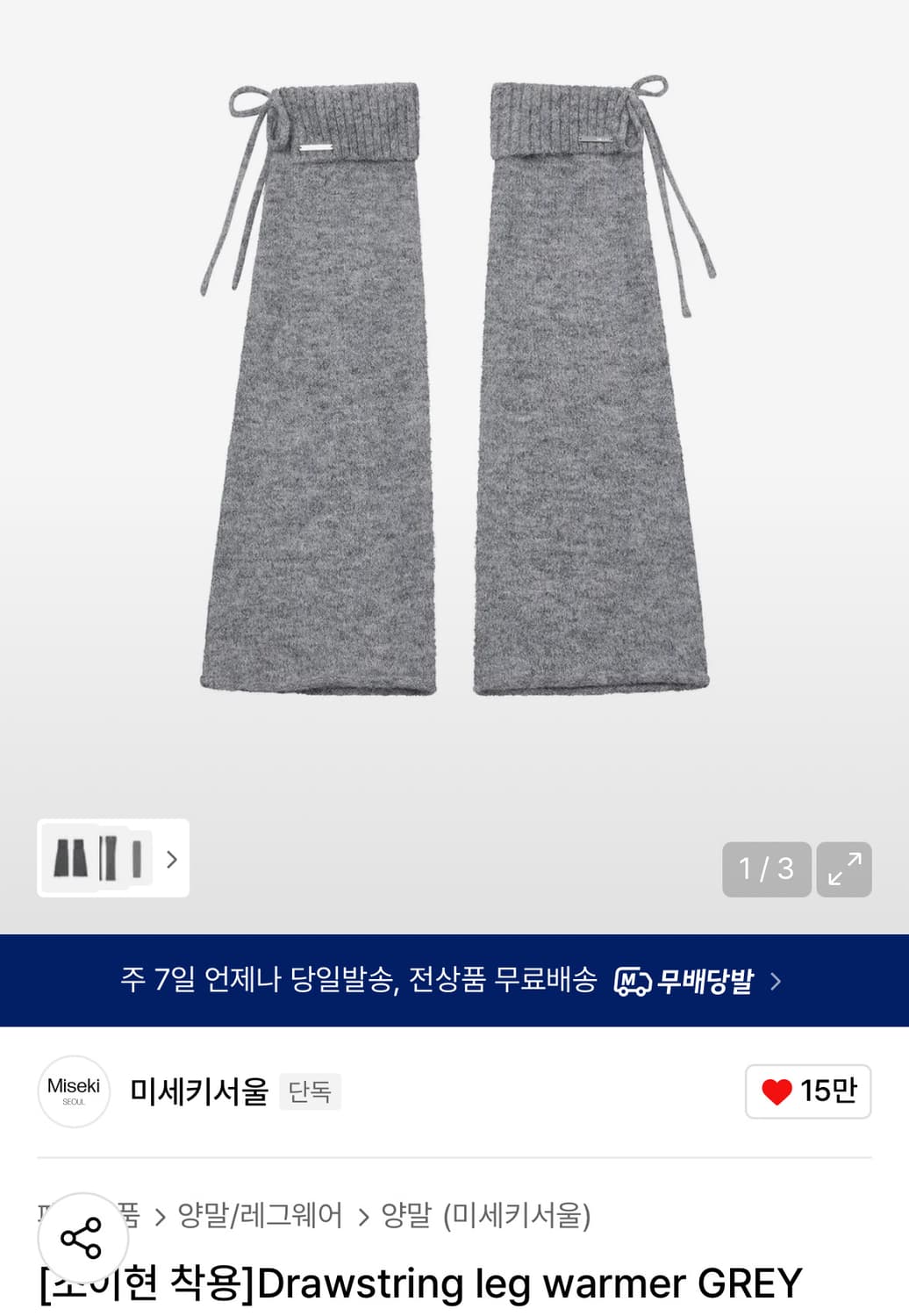Click the 단독 exclusive badge
Viewport: 909px width, 1316px height.
[x=310, y=1091]
